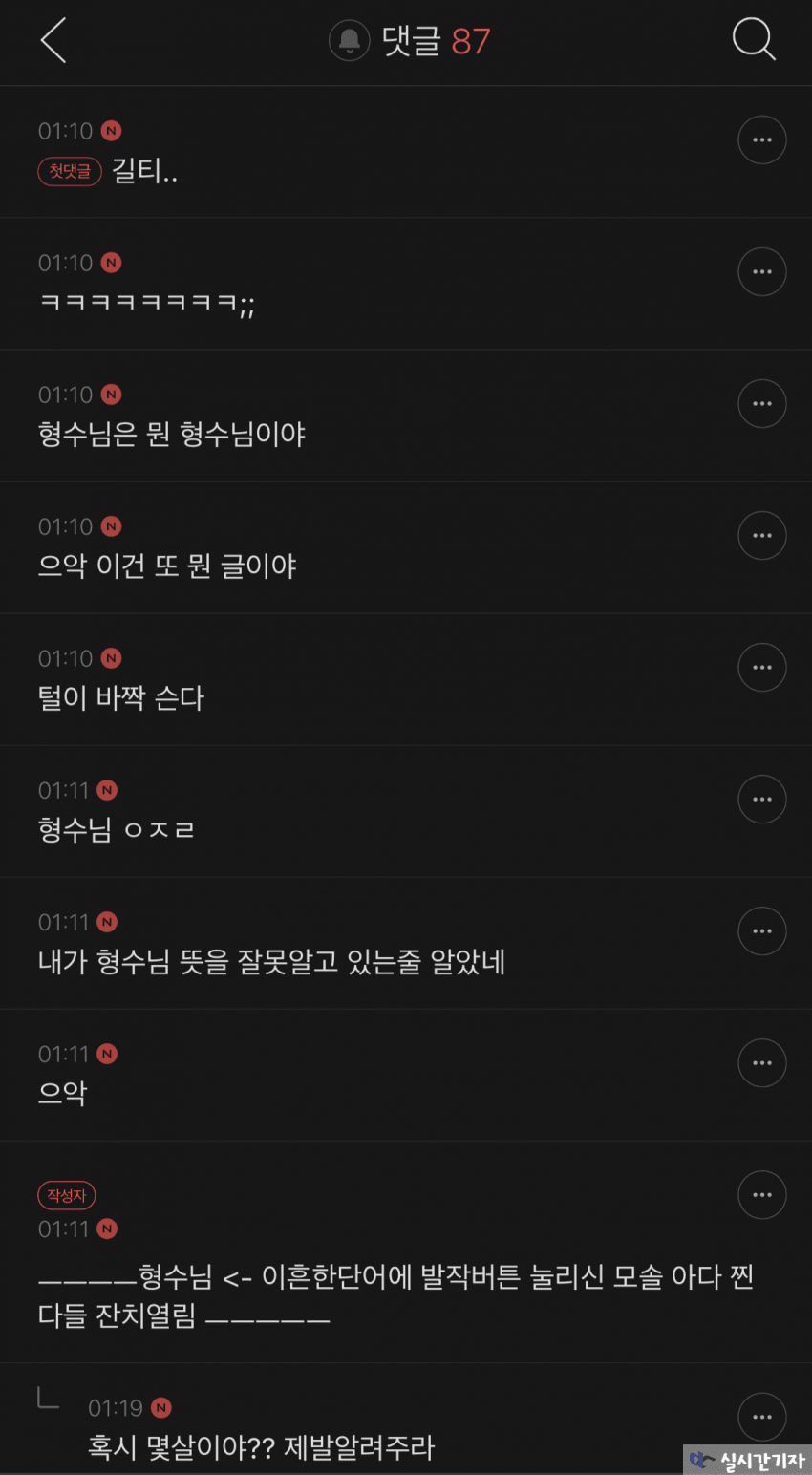This screenshot has height=1475, width=812.
Task: Open more options for comment "길티.."
Action: (761, 140)
